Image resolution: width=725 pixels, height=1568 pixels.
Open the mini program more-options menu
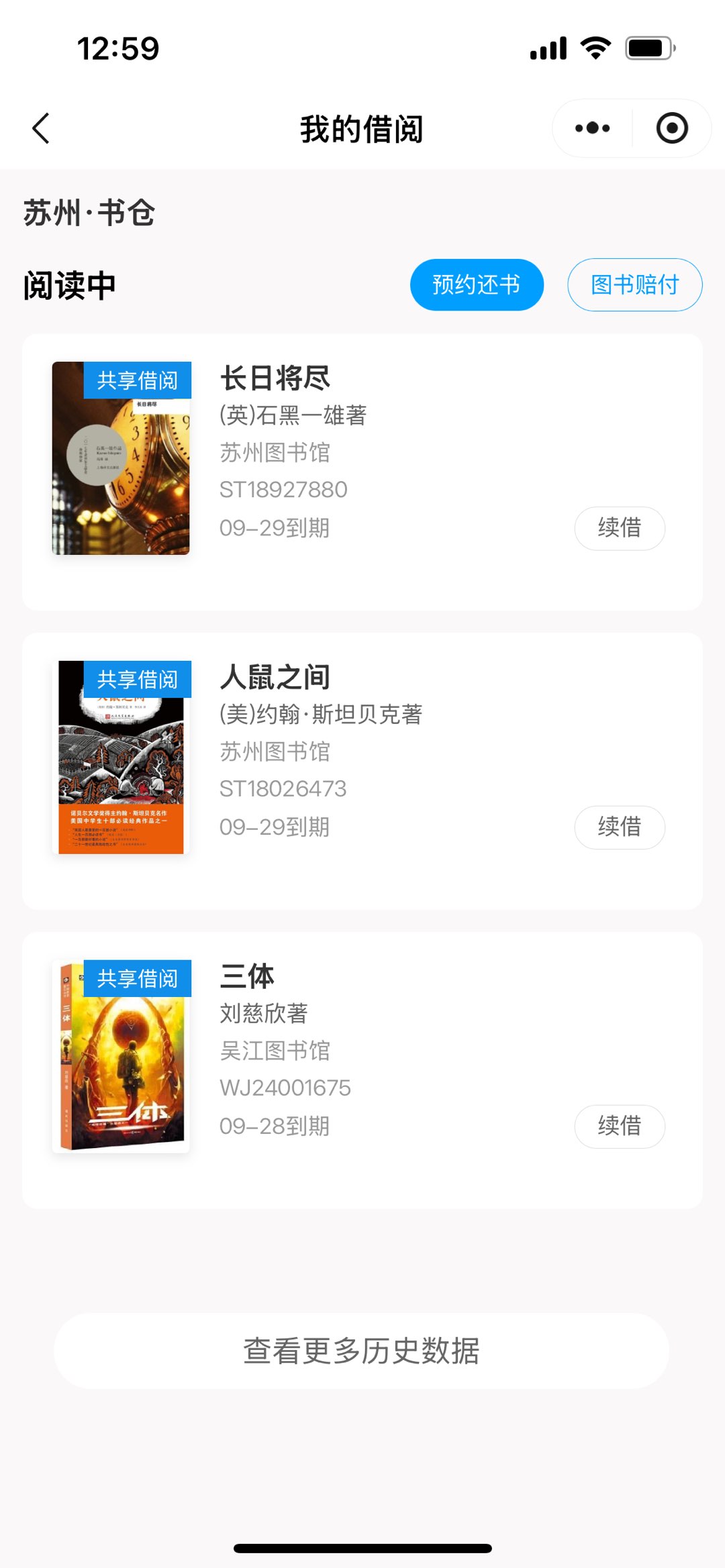point(592,128)
